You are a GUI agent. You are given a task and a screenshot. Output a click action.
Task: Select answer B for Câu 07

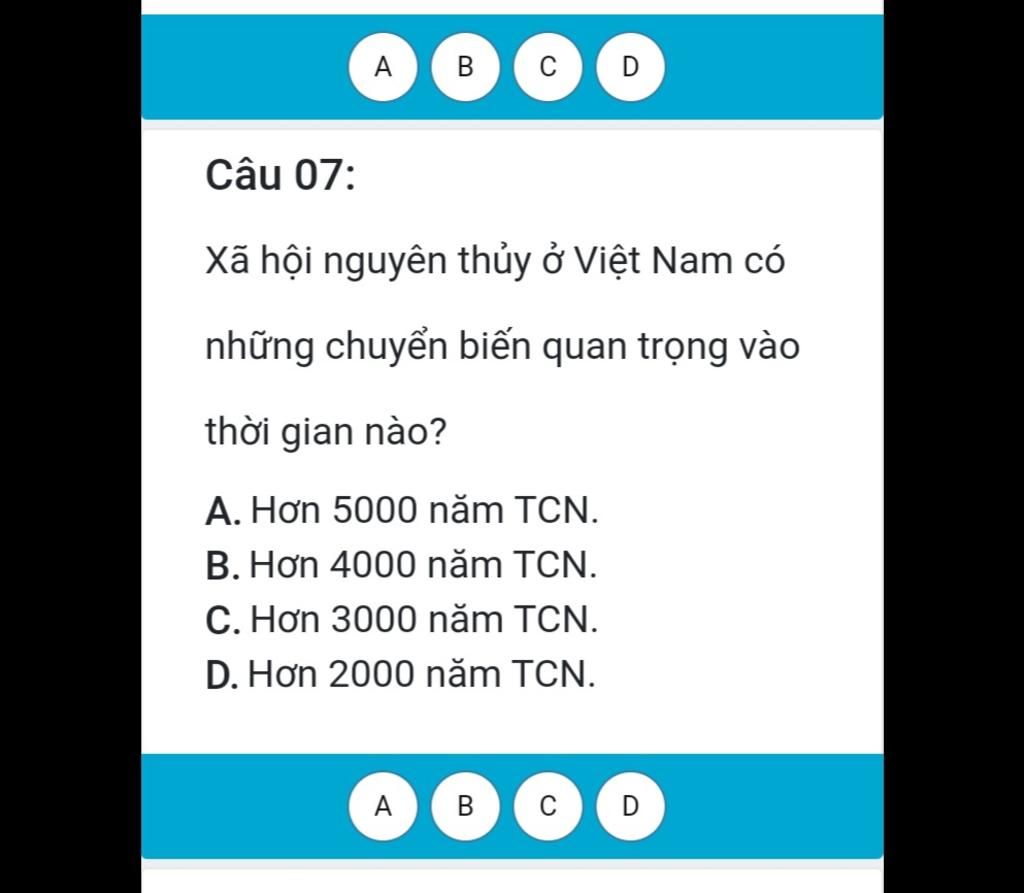pyautogui.click(x=464, y=805)
